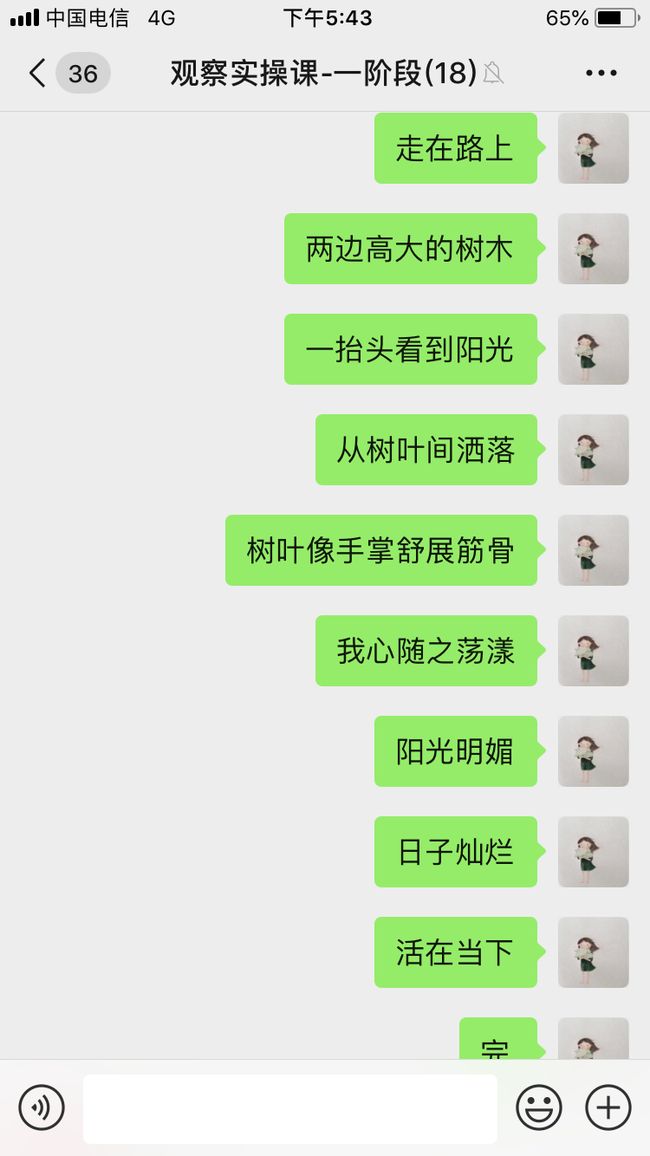Tap the avatar beside 走在路上
Image resolution: width=650 pixels, height=1156 pixels.
[x=593, y=148]
